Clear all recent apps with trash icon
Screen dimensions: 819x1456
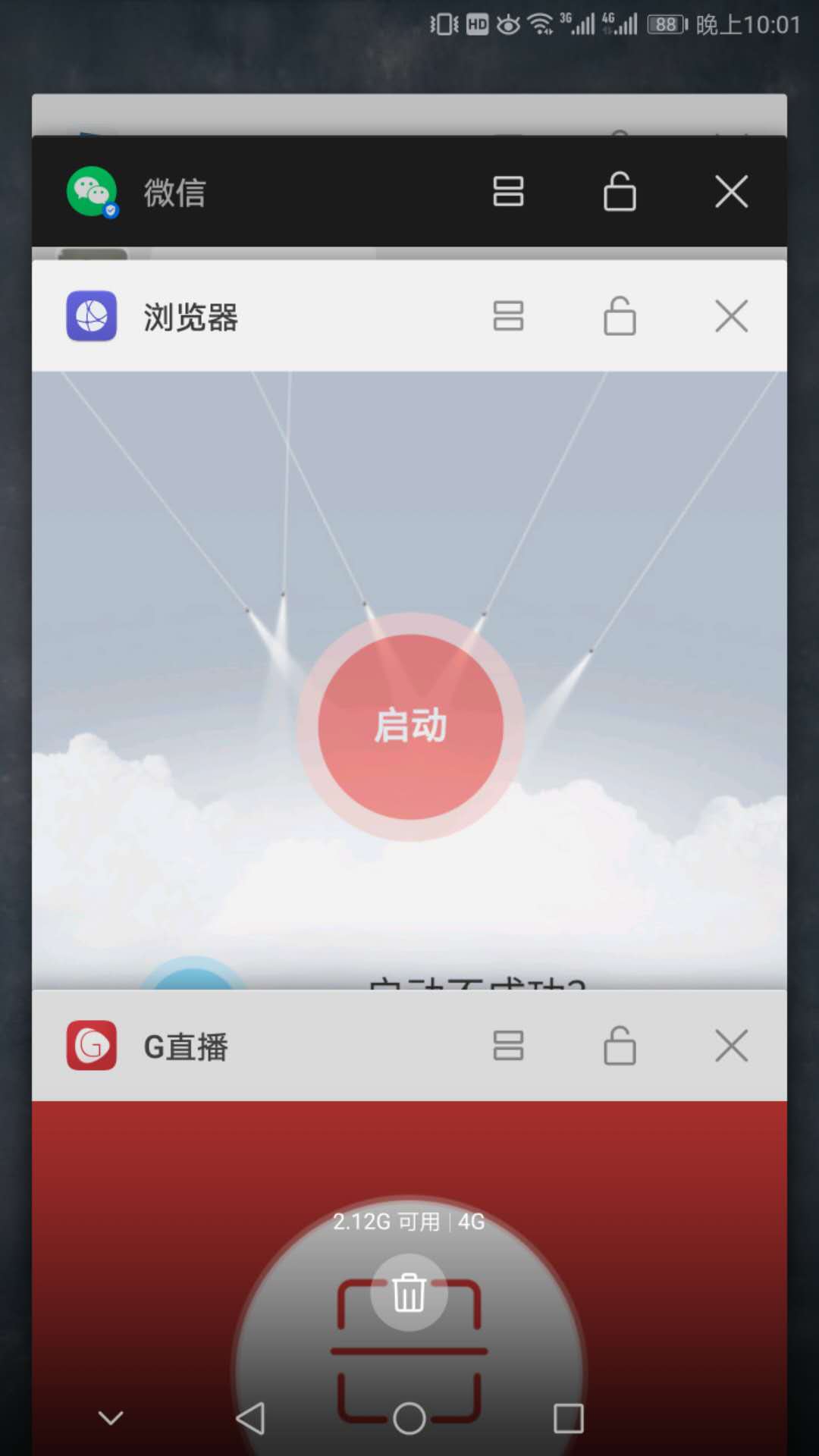click(x=409, y=1293)
